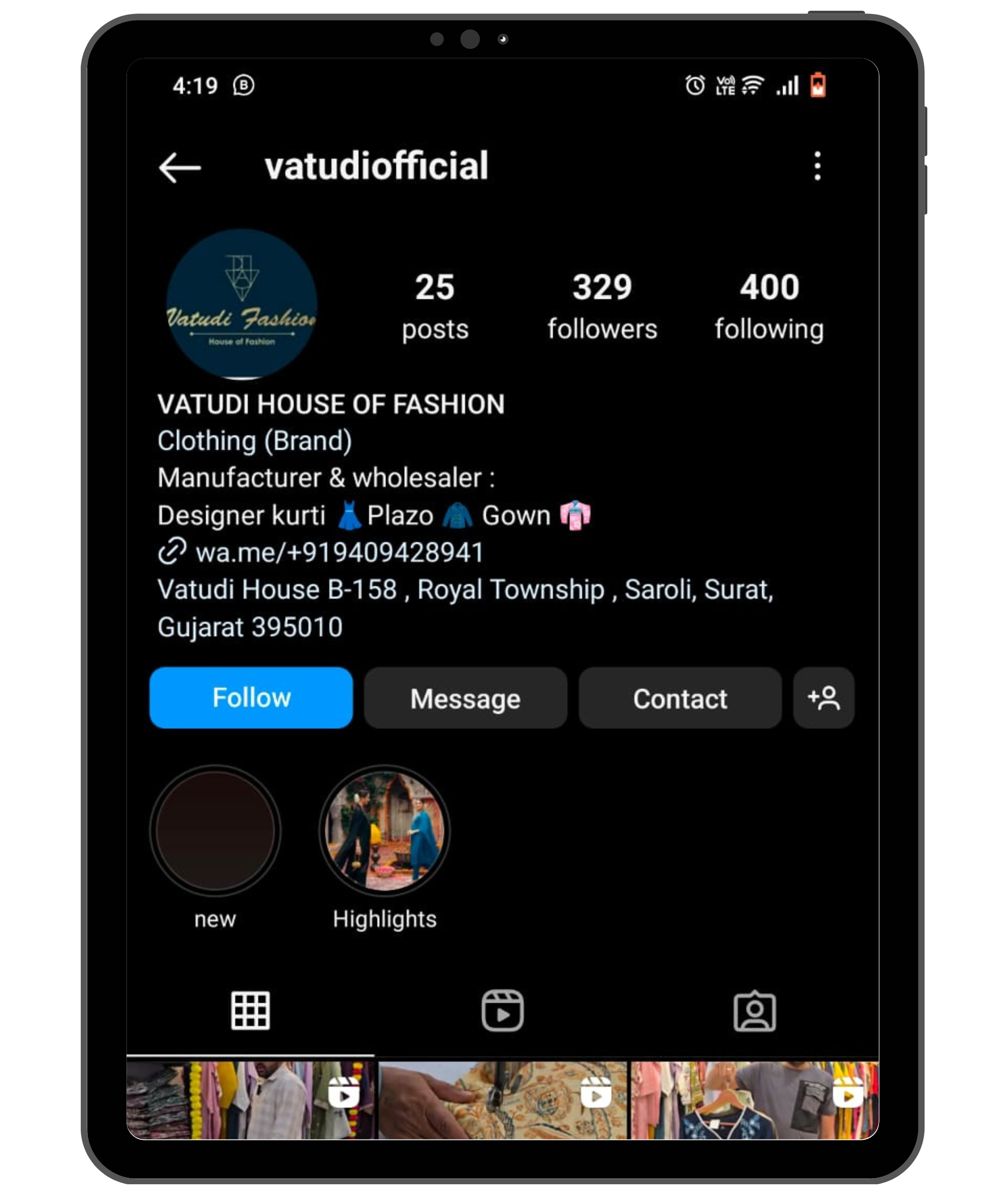Open the 329 followers list
The width and height of the screenshot is (1008, 1195).
(602, 306)
